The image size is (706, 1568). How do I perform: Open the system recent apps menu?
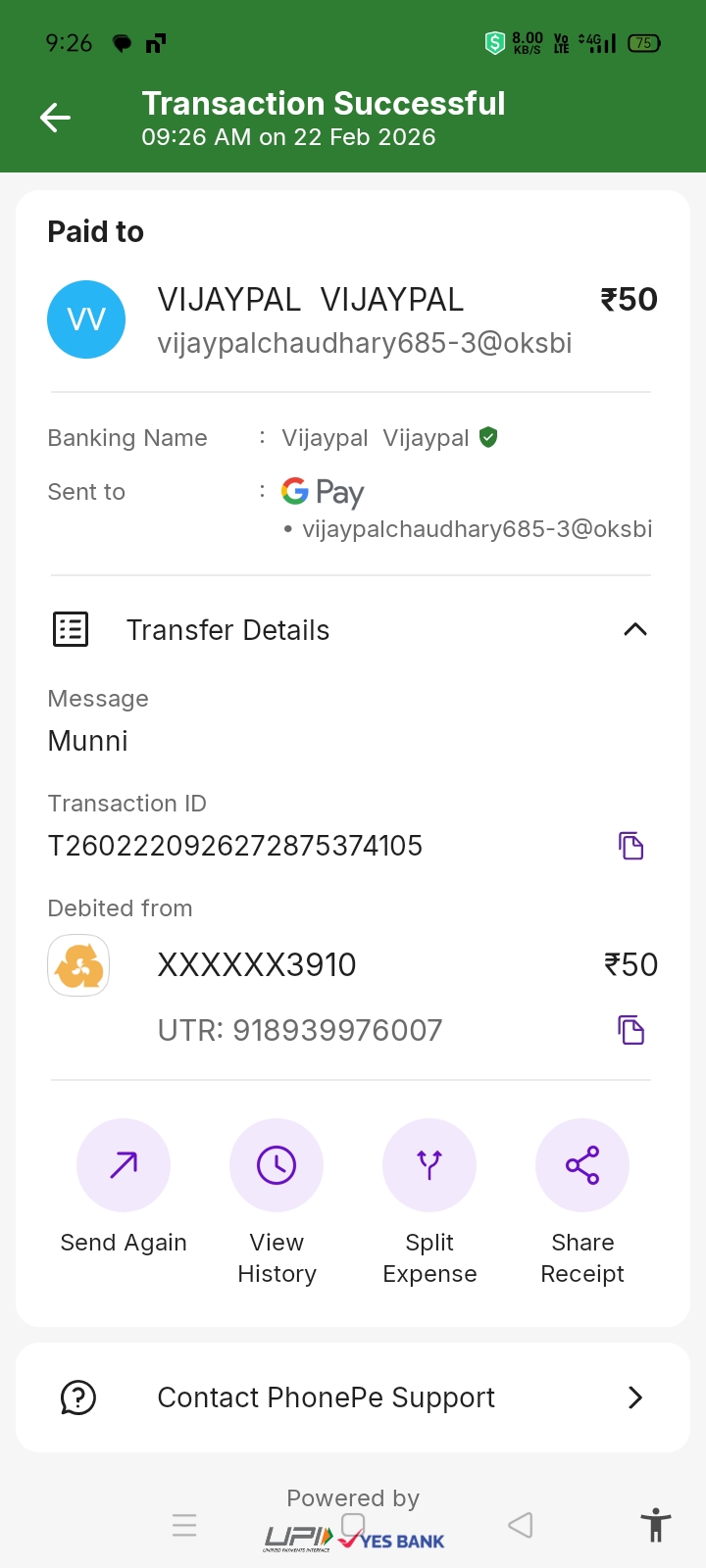pyautogui.click(x=184, y=1525)
